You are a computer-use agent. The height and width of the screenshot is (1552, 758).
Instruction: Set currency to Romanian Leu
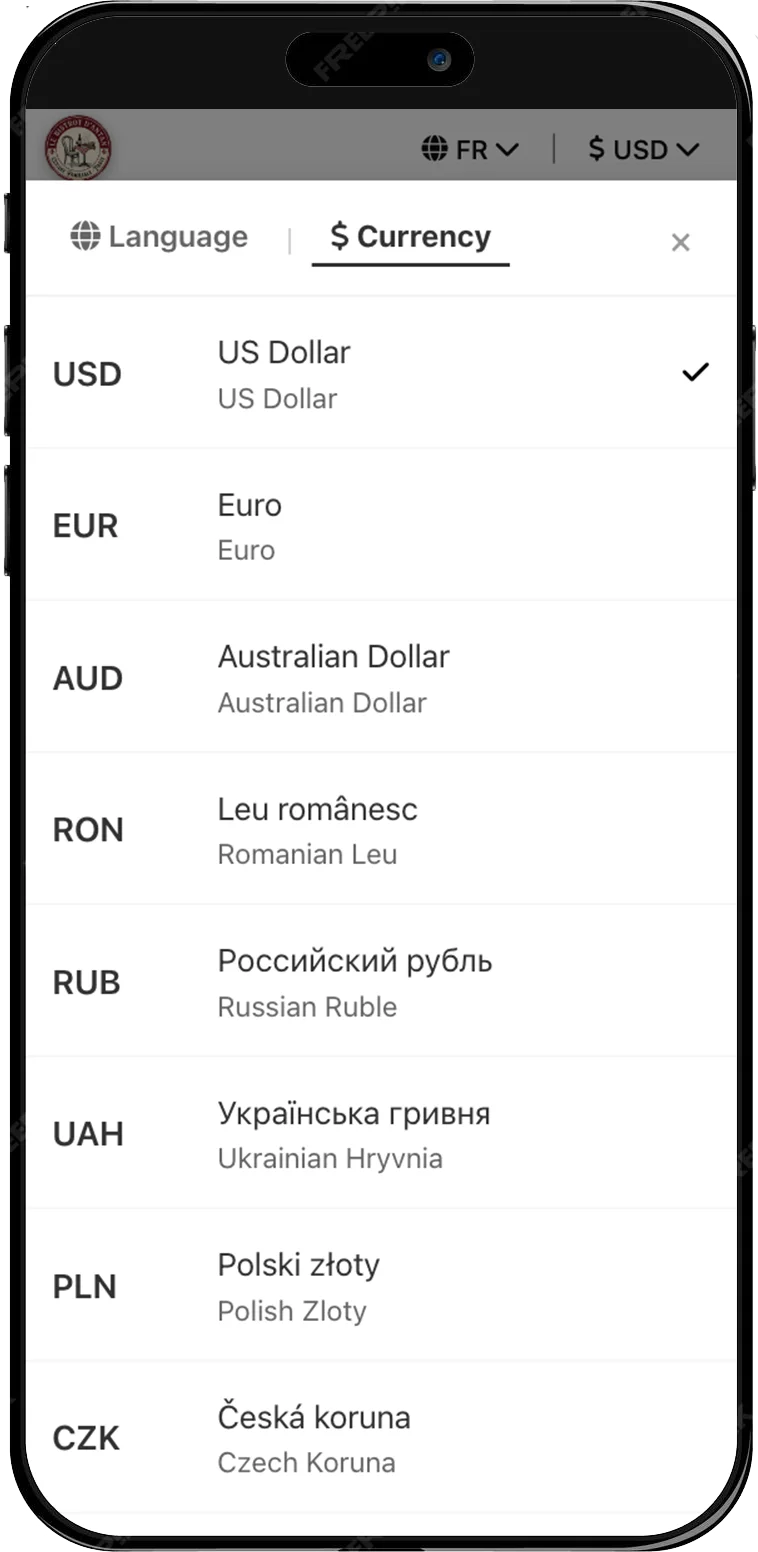point(380,830)
